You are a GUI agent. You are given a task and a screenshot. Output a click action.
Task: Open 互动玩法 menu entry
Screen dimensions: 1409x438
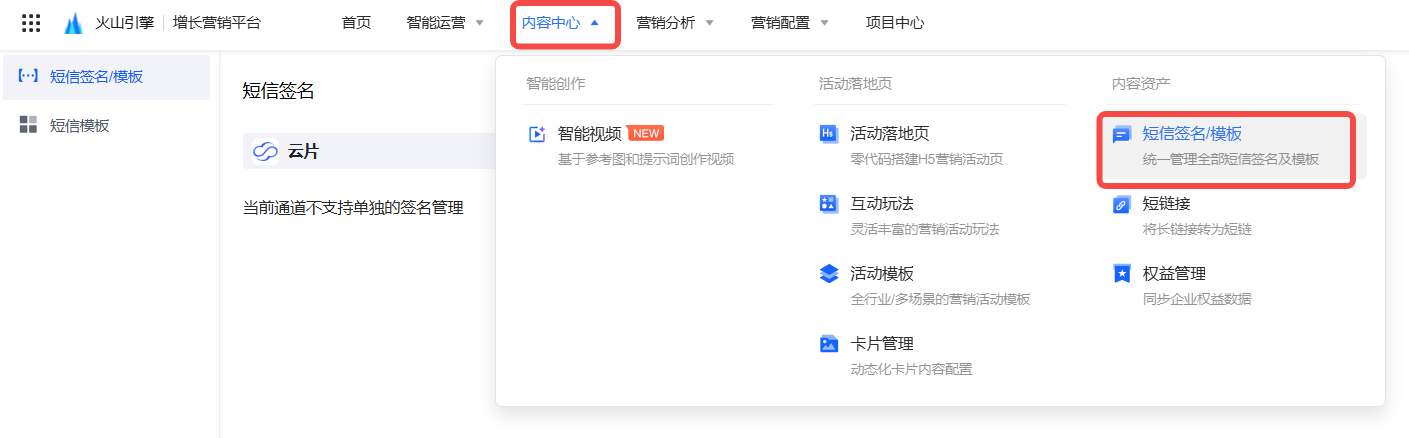[881, 204]
